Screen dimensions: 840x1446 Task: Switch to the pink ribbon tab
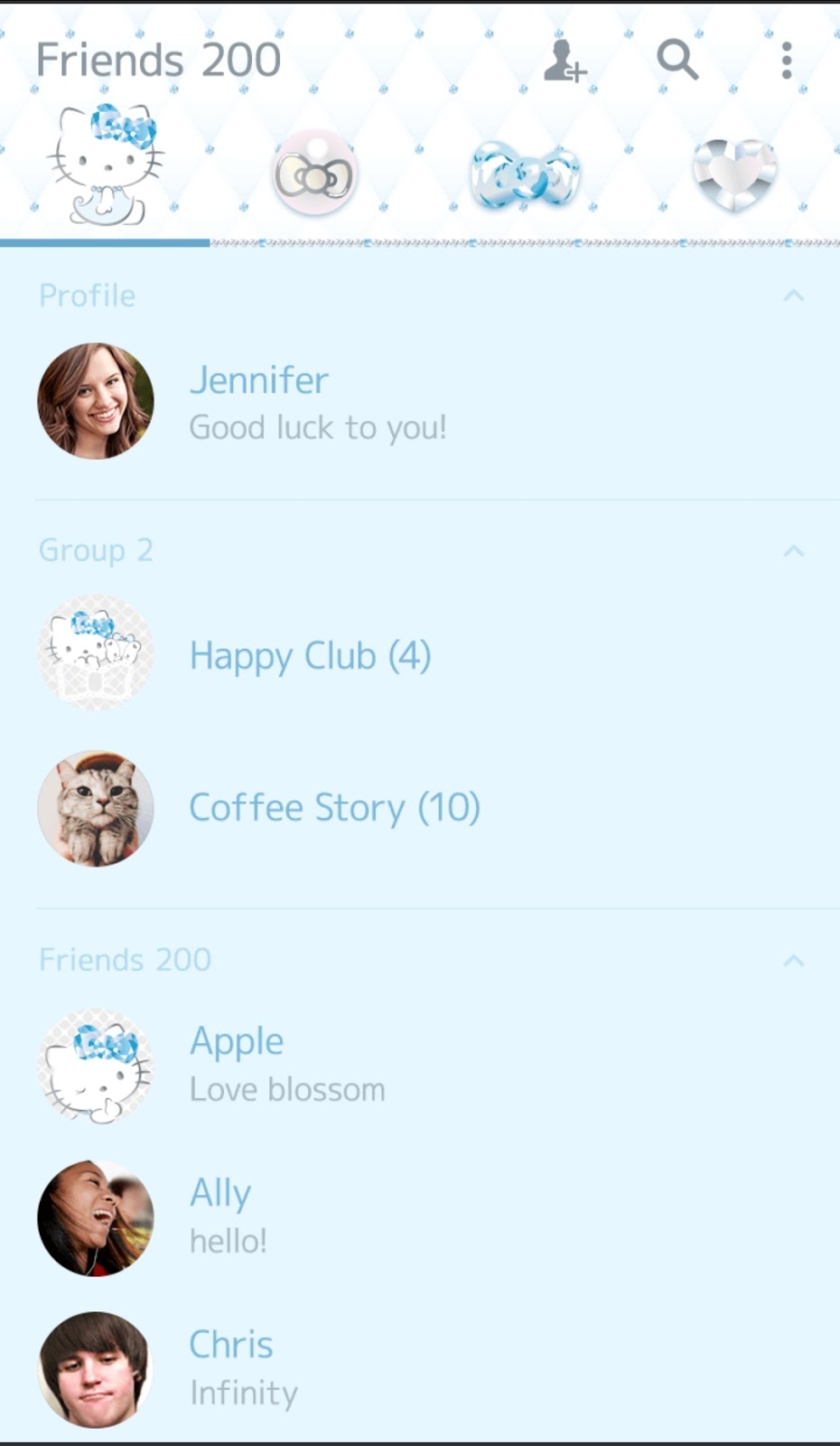point(314,174)
